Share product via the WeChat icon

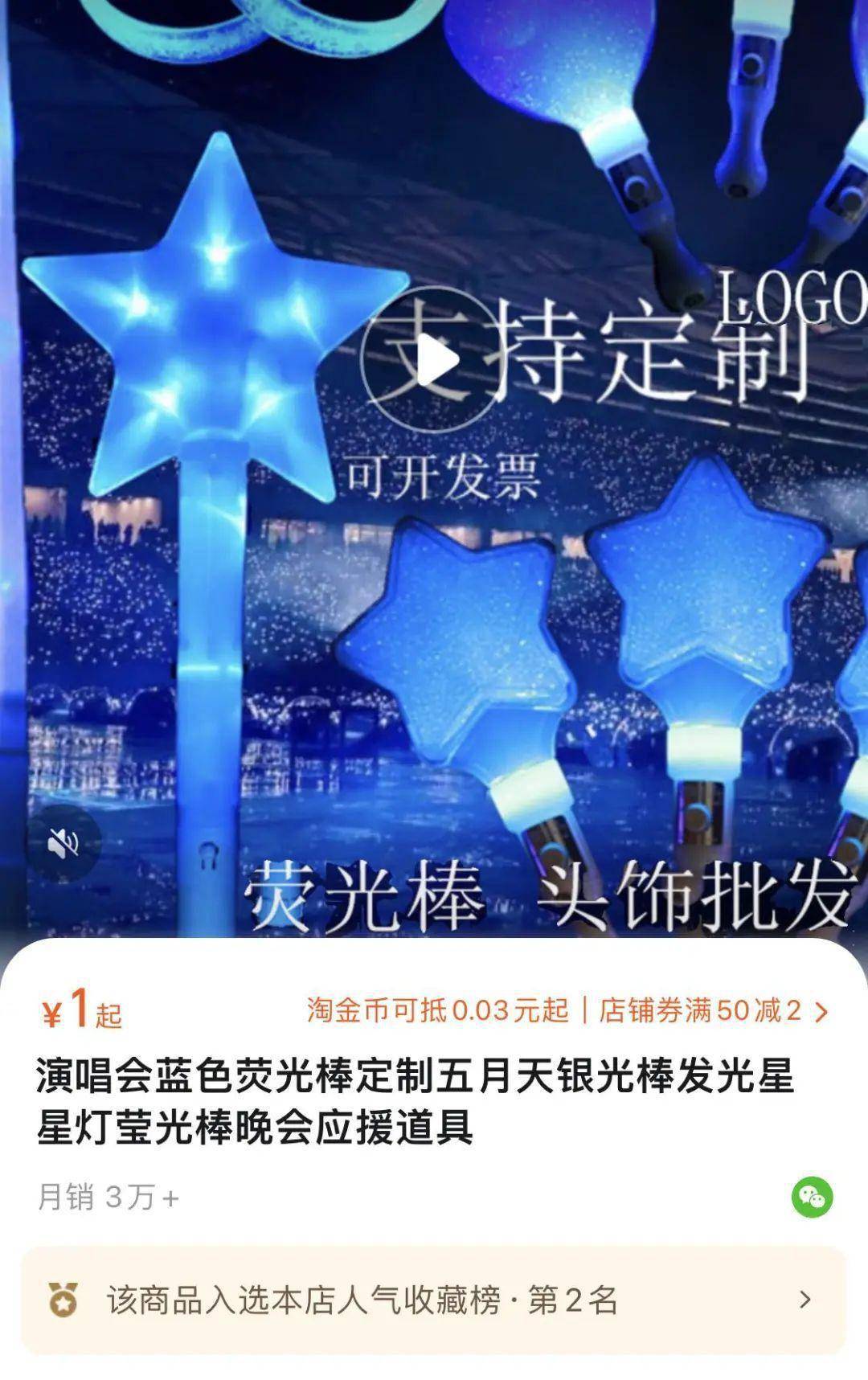pos(812,1198)
